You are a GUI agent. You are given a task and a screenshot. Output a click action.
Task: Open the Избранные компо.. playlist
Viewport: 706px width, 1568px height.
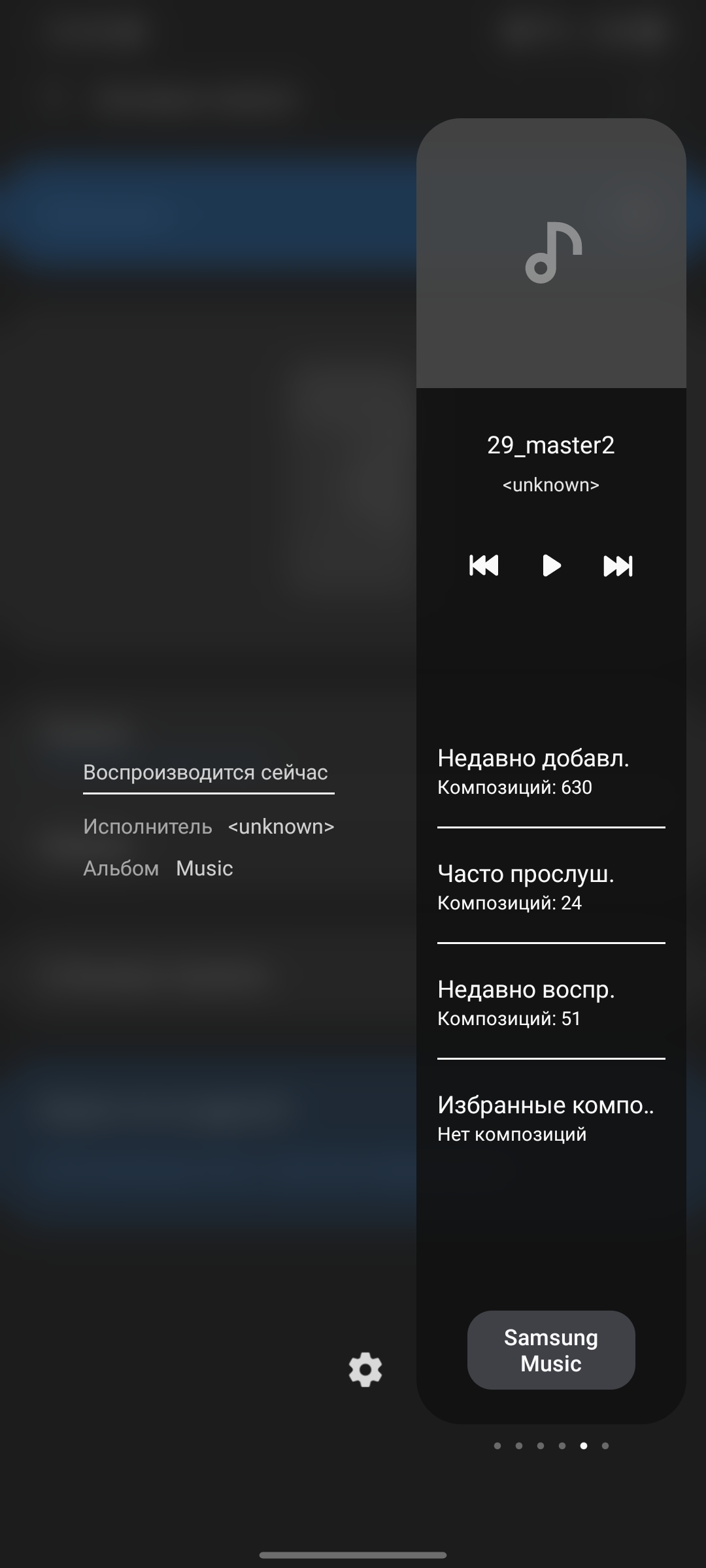pos(550,1118)
